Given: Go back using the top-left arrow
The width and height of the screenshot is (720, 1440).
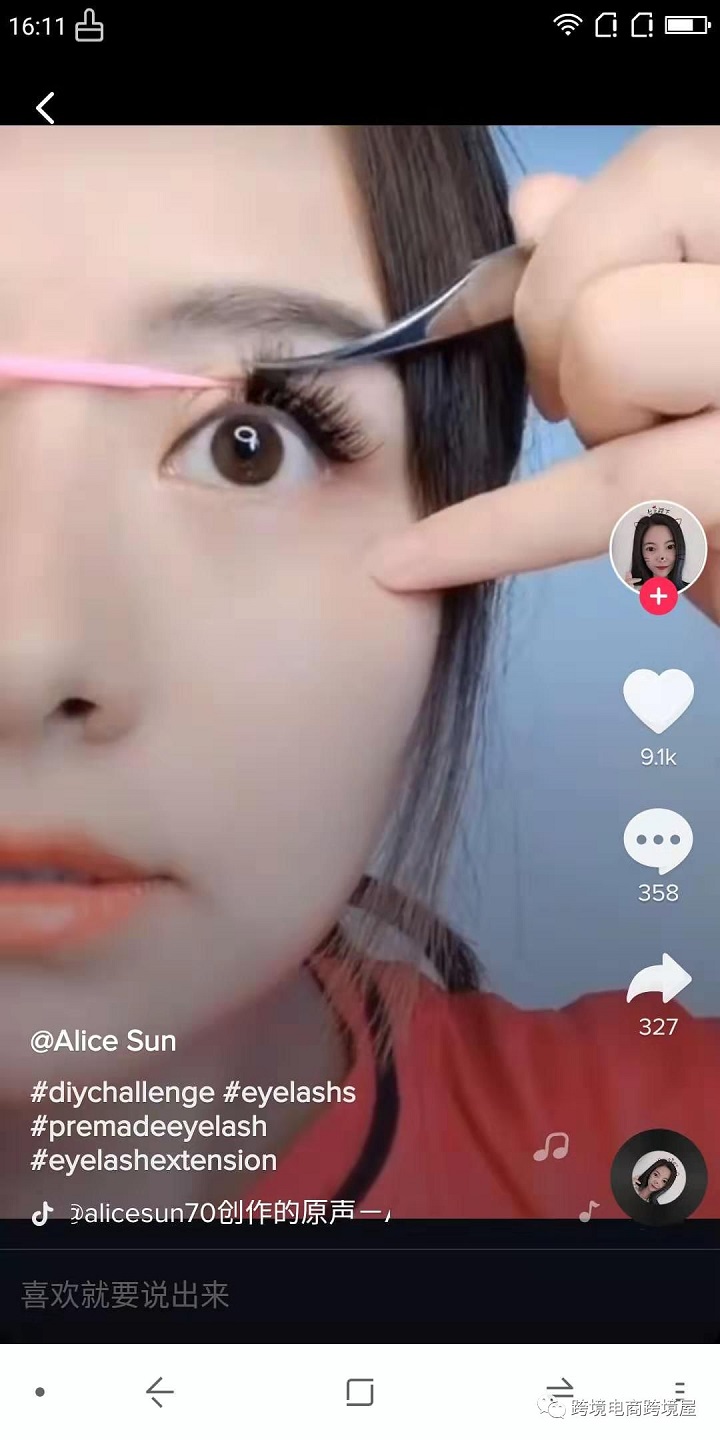Looking at the screenshot, I should tap(45, 108).
